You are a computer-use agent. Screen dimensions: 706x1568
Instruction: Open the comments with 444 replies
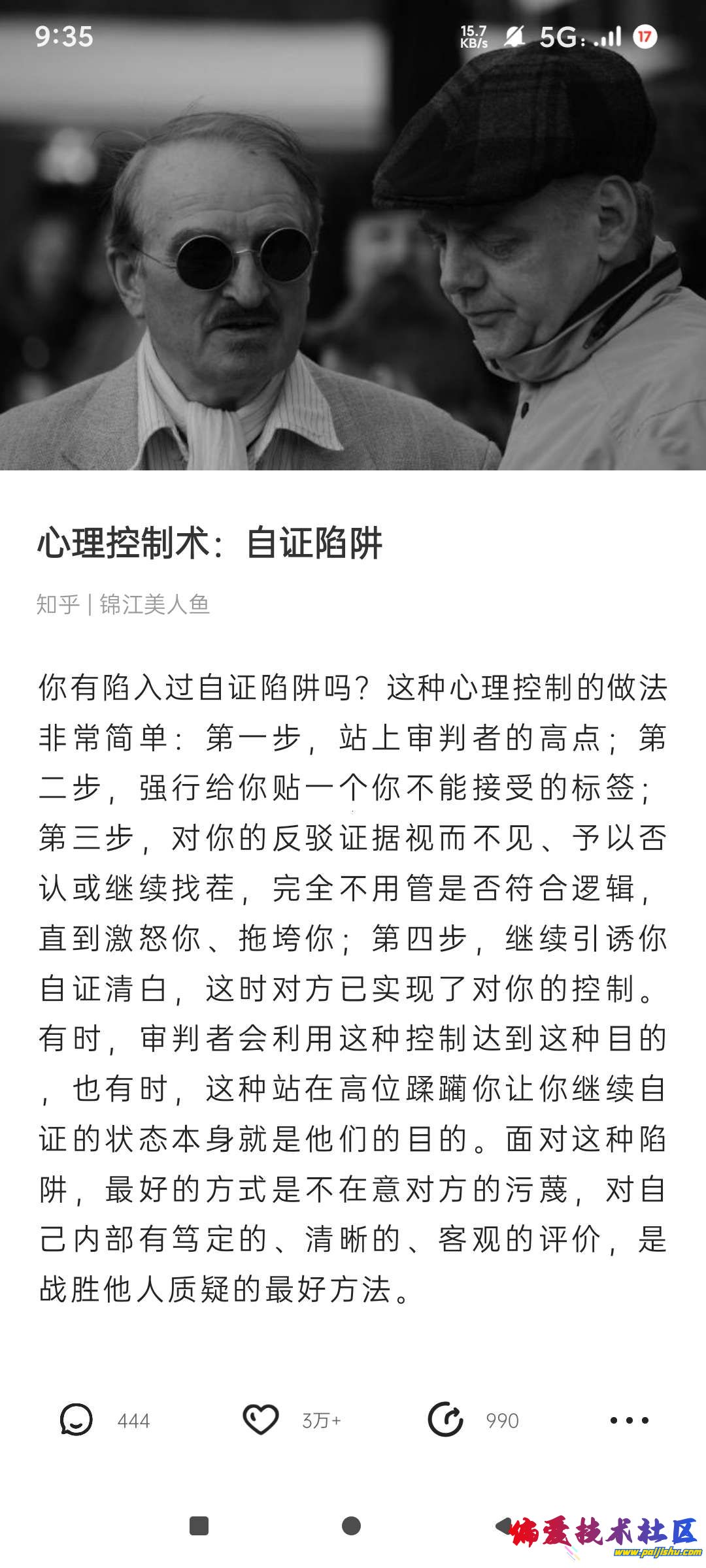pyautogui.click(x=76, y=1420)
